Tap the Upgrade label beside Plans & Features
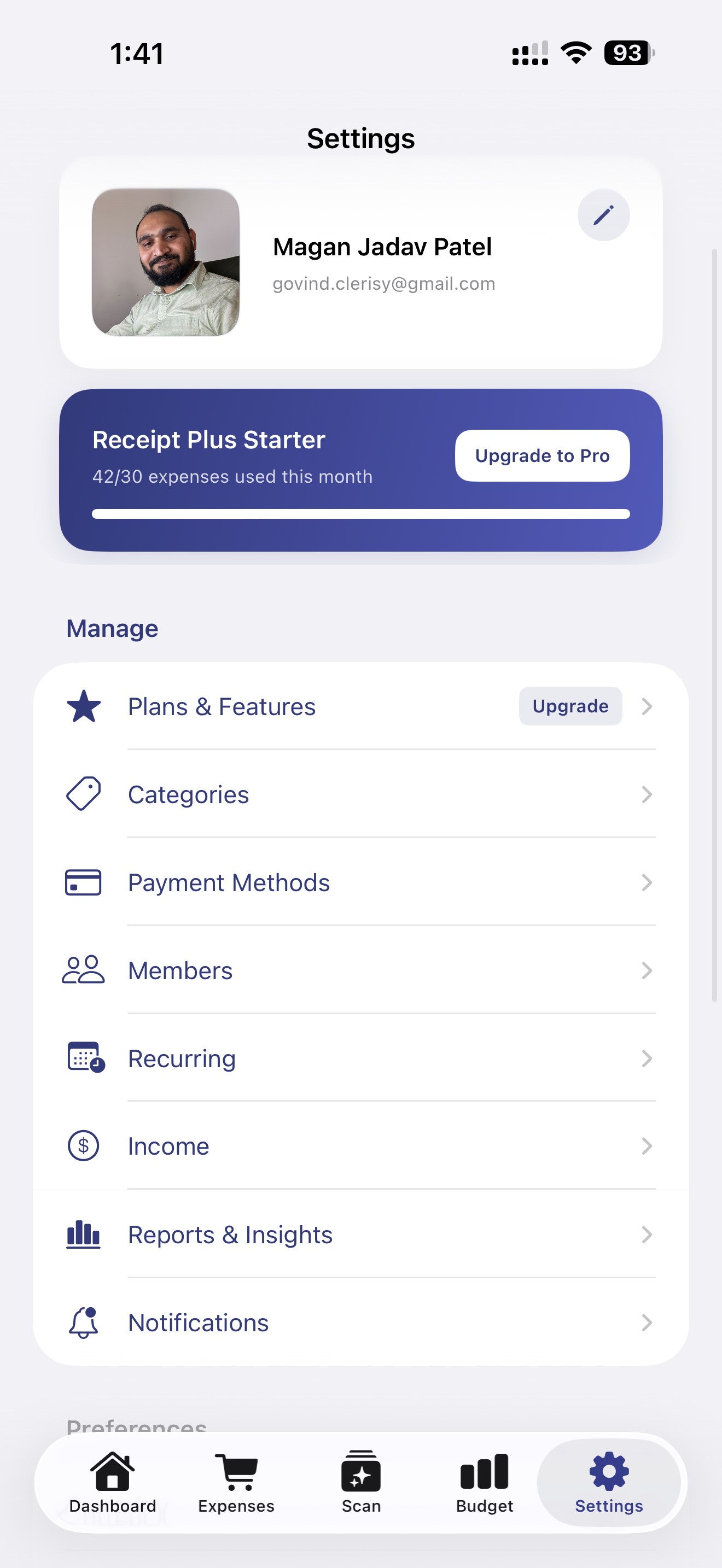Screen dimensions: 722x1568 coord(570,706)
